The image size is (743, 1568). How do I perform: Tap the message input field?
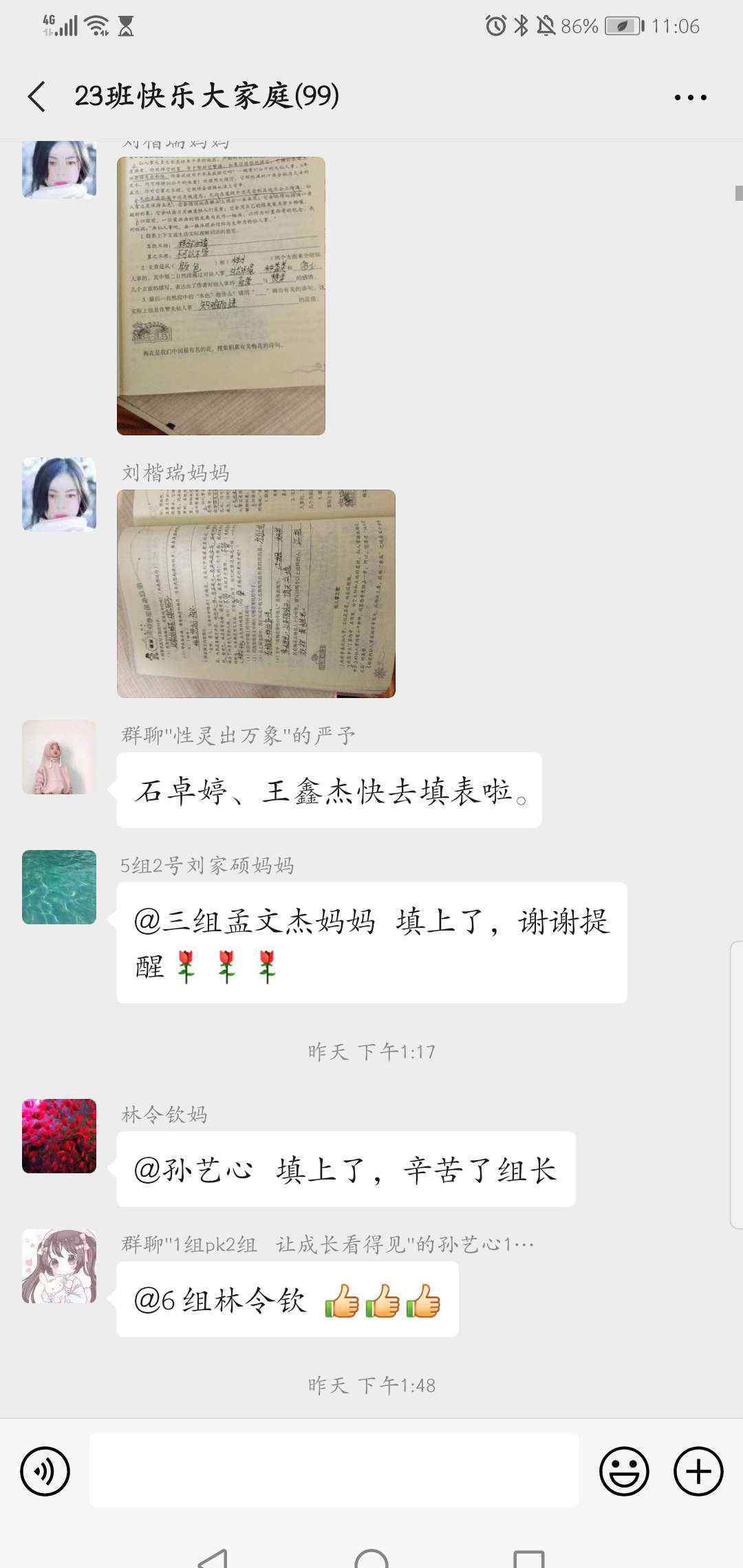pyautogui.click(x=334, y=1471)
